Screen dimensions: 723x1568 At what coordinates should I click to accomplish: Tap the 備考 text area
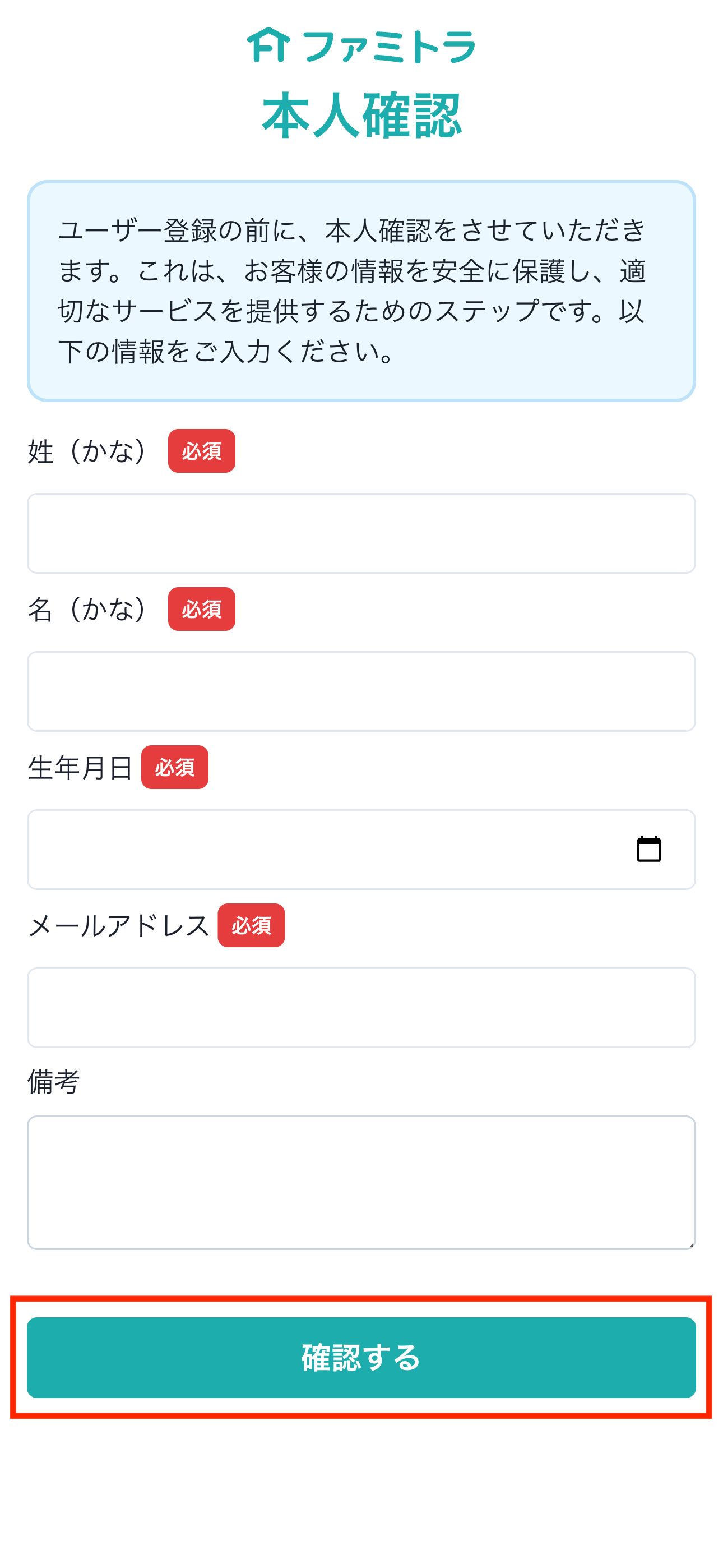pyautogui.click(x=361, y=1183)
